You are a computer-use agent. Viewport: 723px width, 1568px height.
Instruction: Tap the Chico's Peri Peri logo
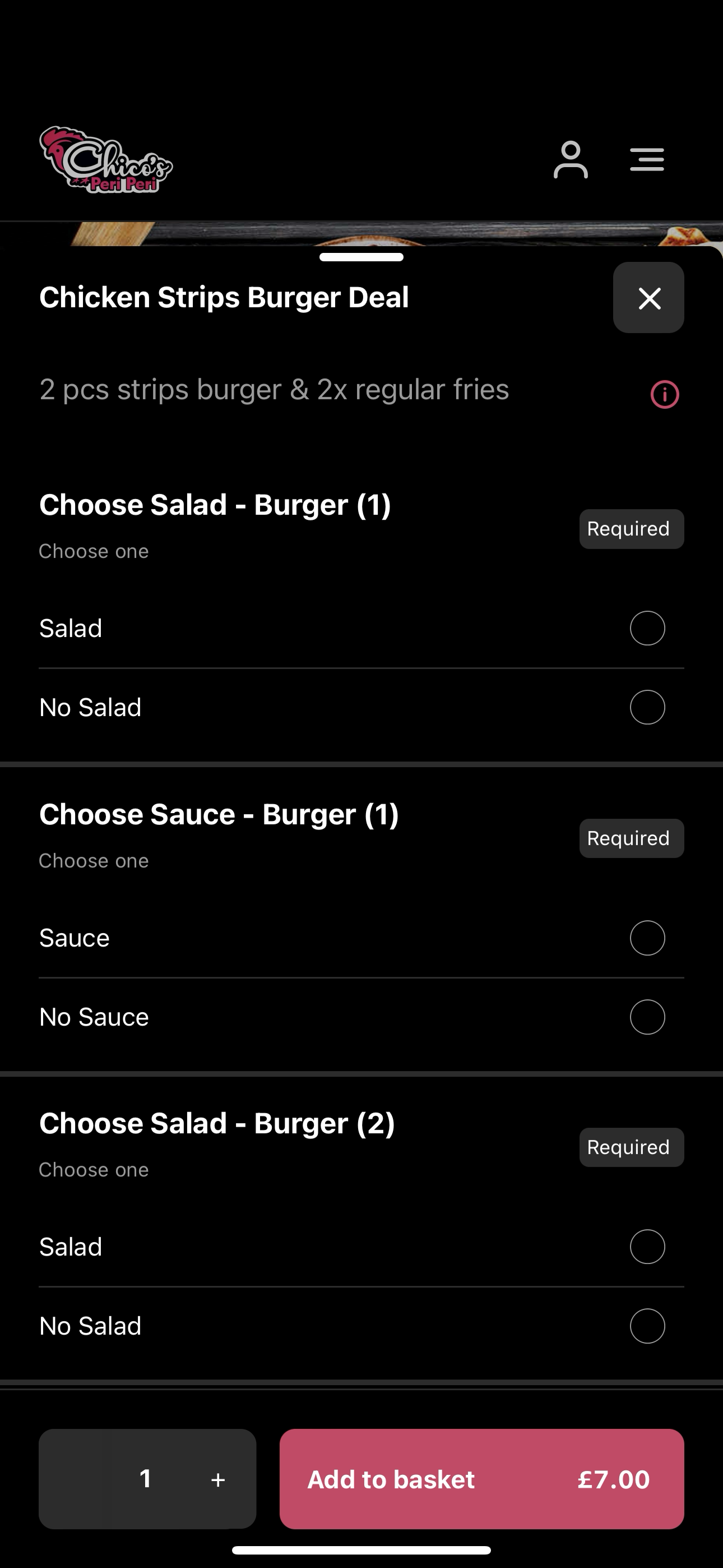pyautogui.click(x=106, y=159)
